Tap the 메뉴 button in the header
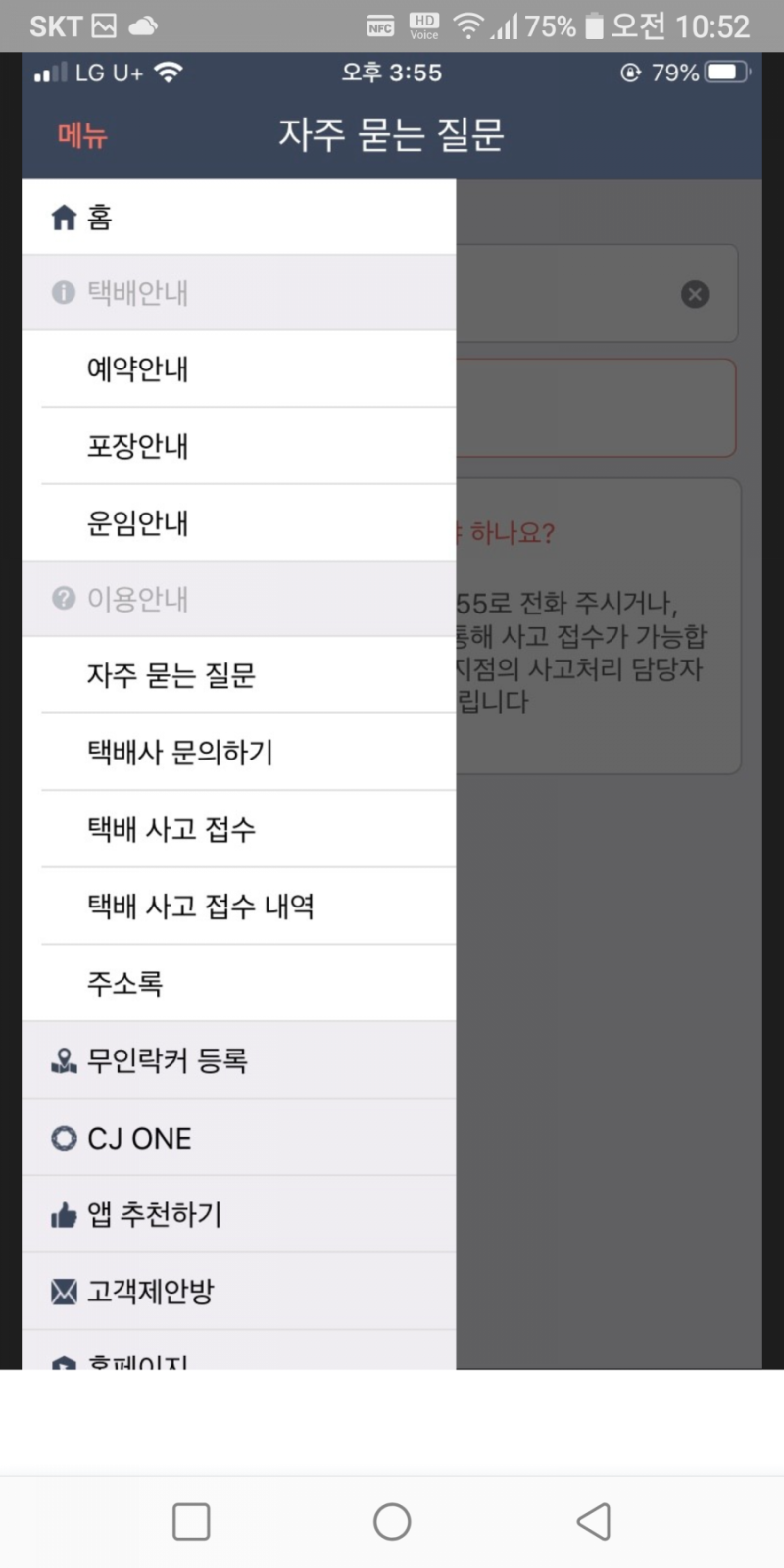The width and height of the screenshot is (784, 1568). point(82,135)
